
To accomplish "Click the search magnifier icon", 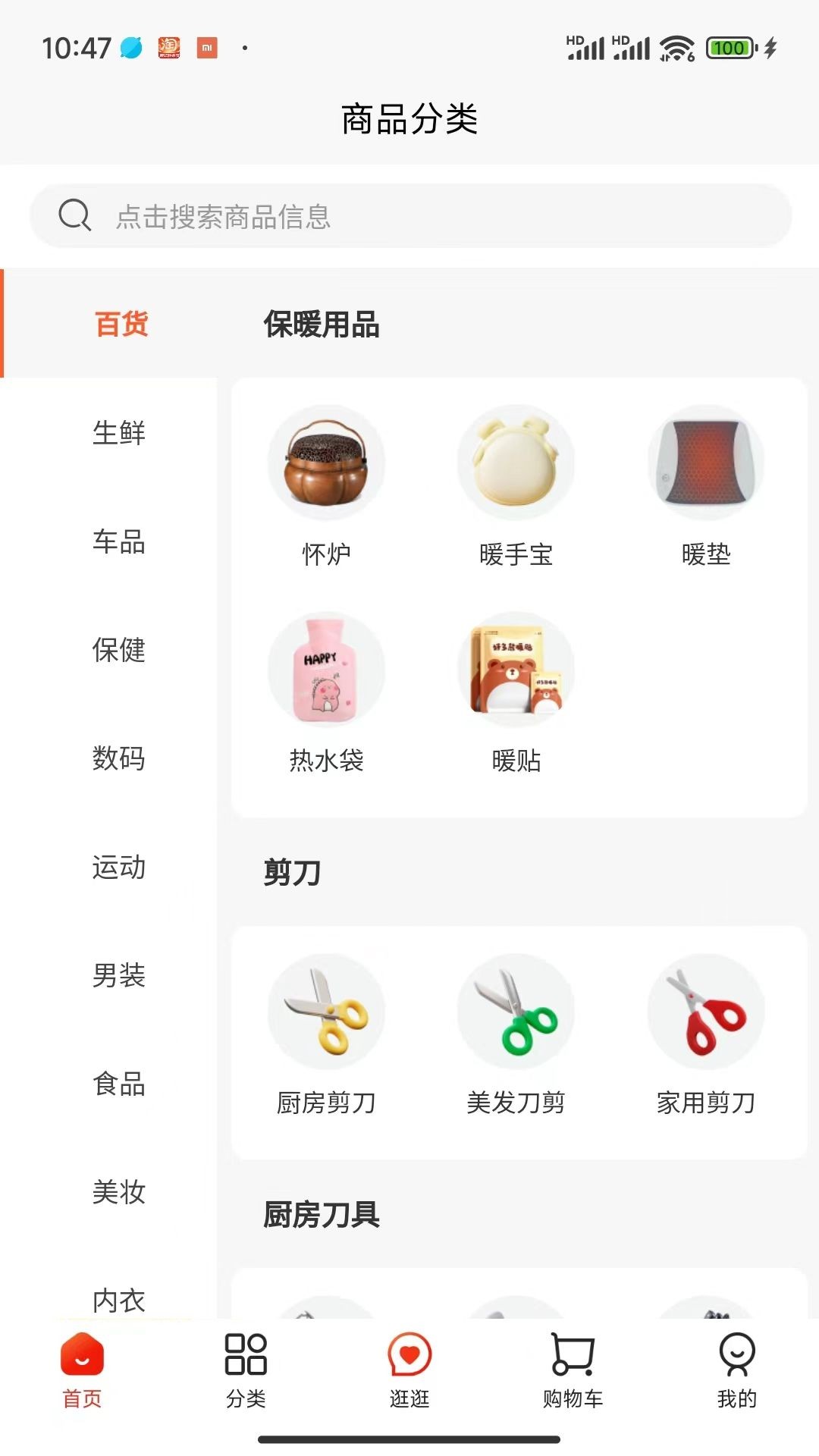I will [75, 215].
